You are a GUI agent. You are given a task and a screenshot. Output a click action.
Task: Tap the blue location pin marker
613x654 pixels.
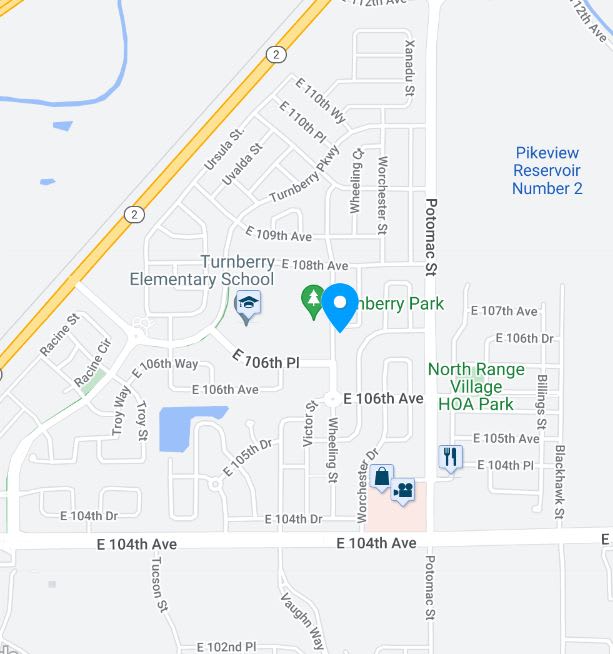click(x=340, y=305)
